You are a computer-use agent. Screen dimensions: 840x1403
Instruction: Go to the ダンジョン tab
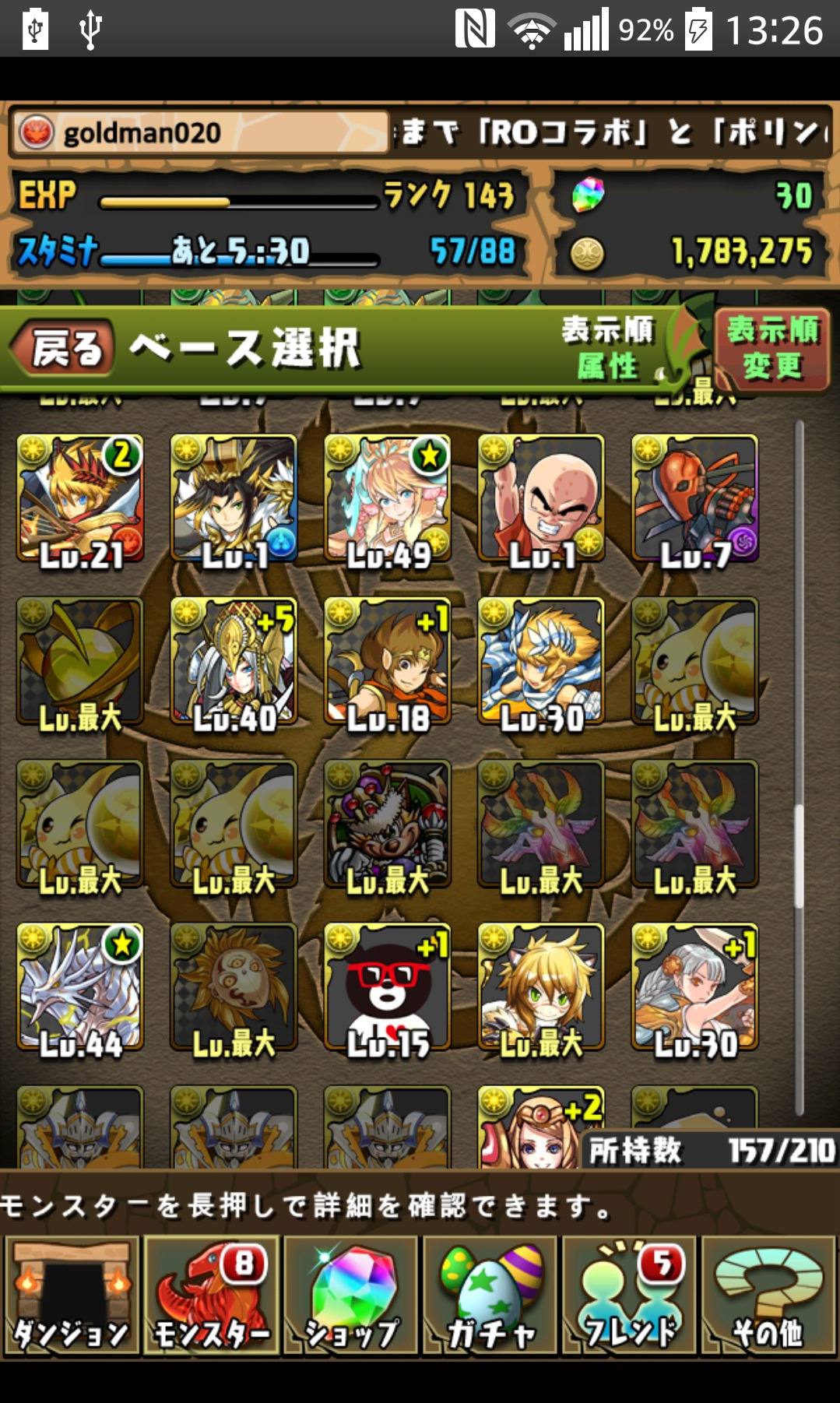pos(72,1296)
